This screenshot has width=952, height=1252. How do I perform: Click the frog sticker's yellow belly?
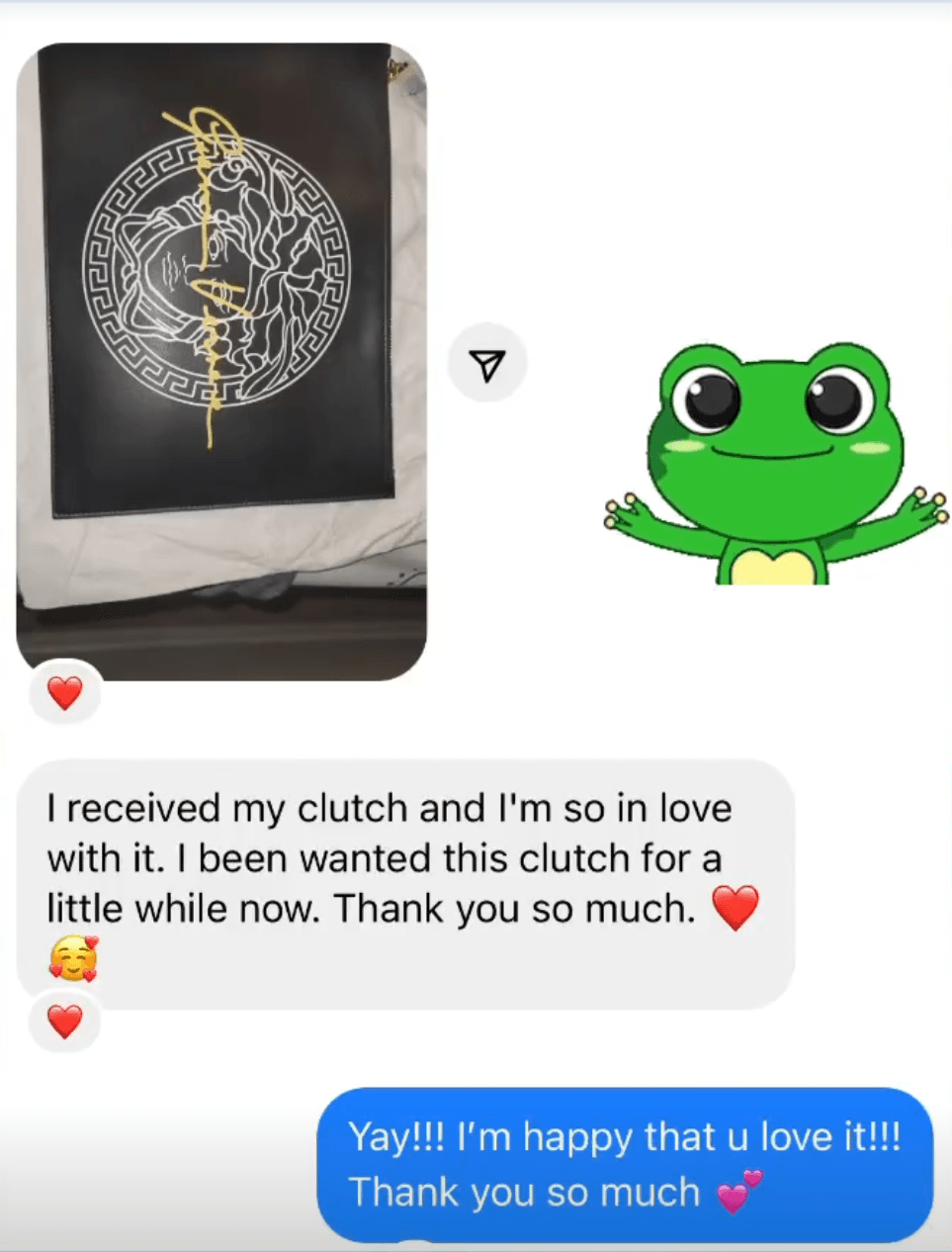771,569
